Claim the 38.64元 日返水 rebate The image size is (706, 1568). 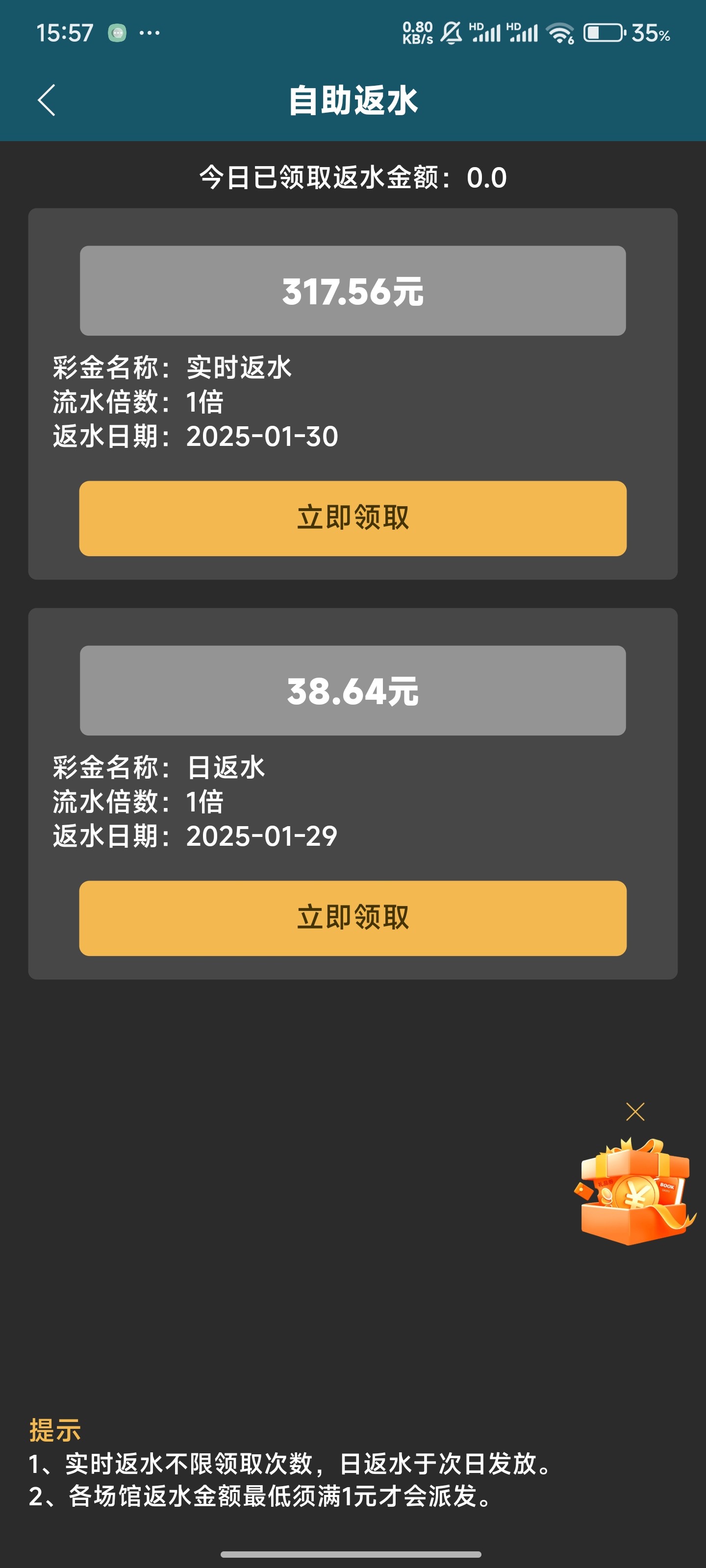point(353,917)
